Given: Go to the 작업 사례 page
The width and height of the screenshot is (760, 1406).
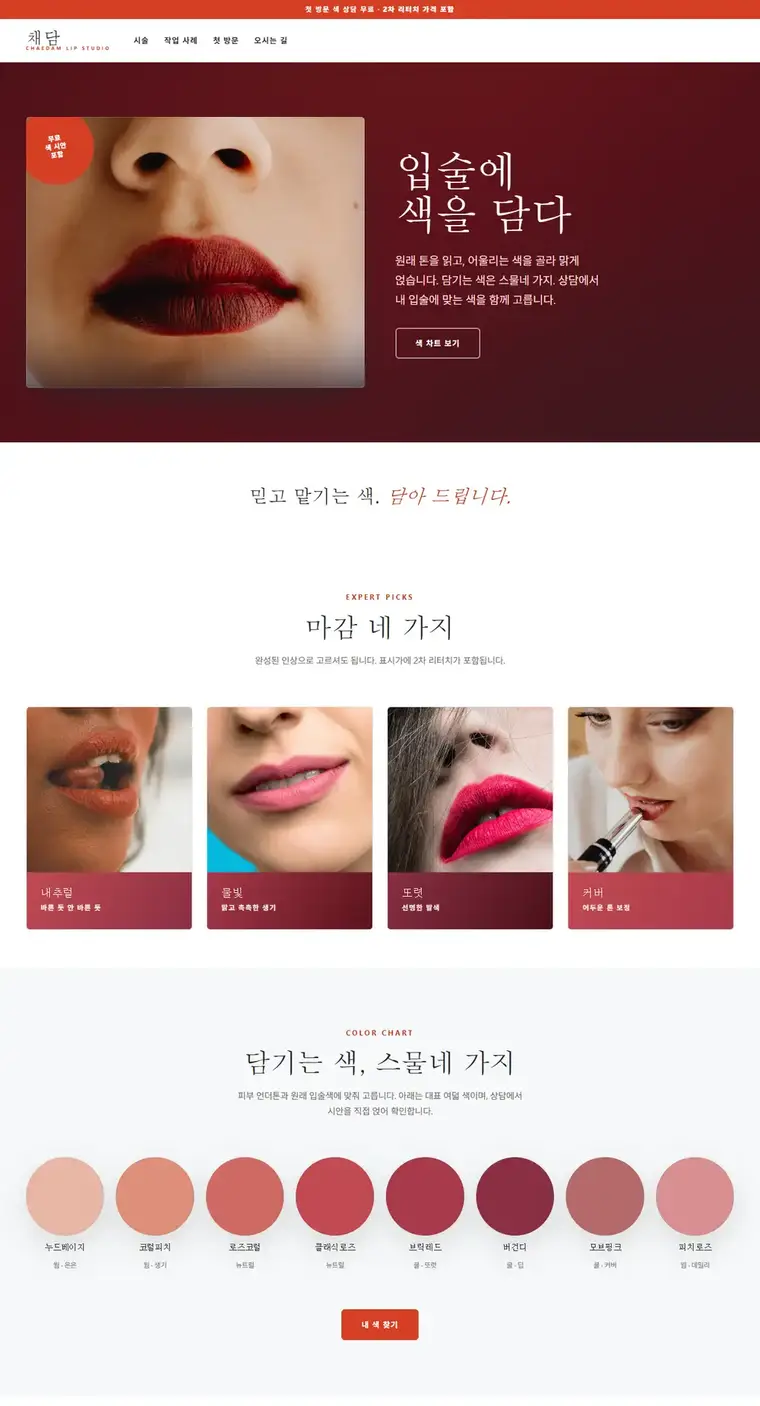Looking at the screenshot, I should (181, 41).
